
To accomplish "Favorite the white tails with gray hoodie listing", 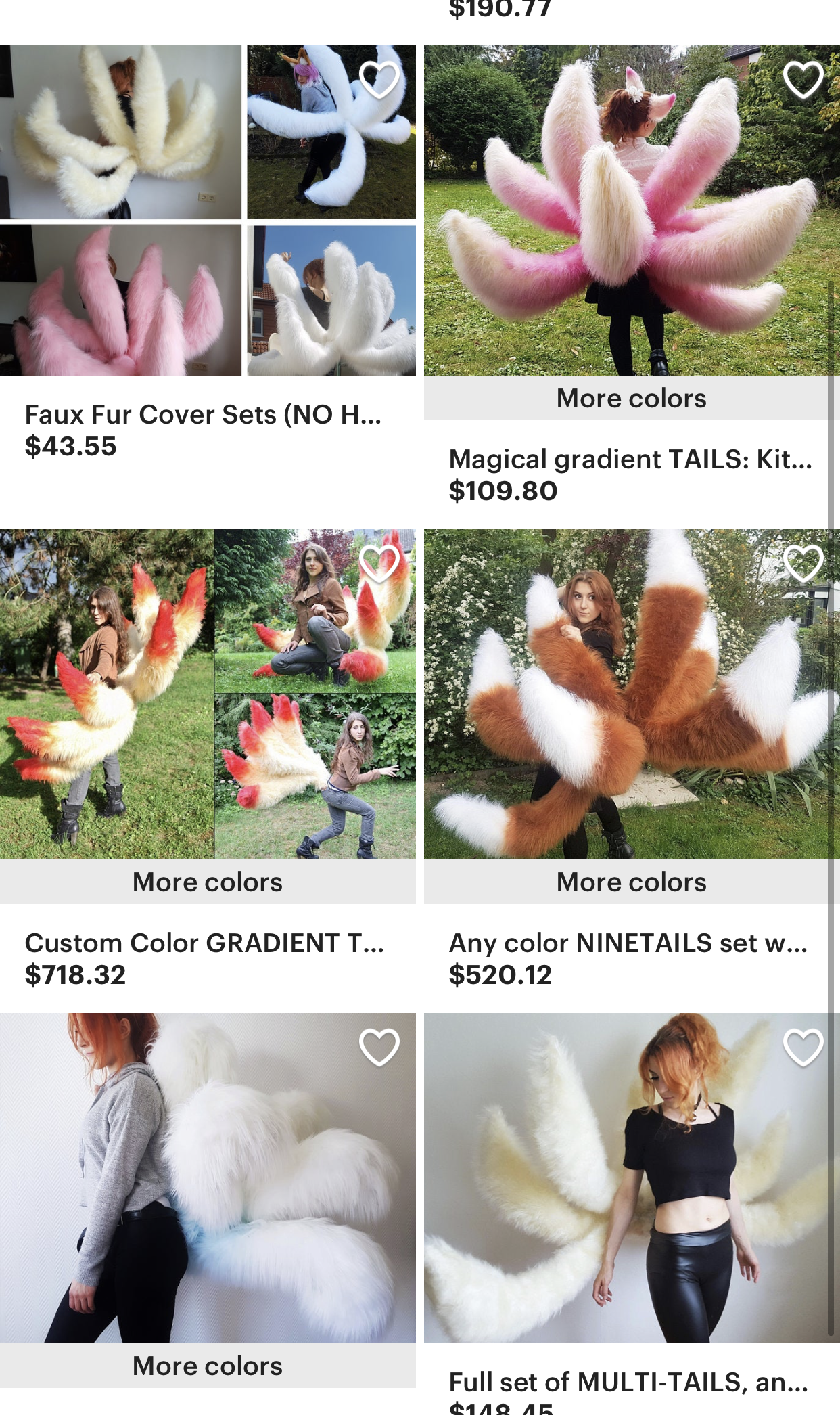I will (x=379, y=1047).
